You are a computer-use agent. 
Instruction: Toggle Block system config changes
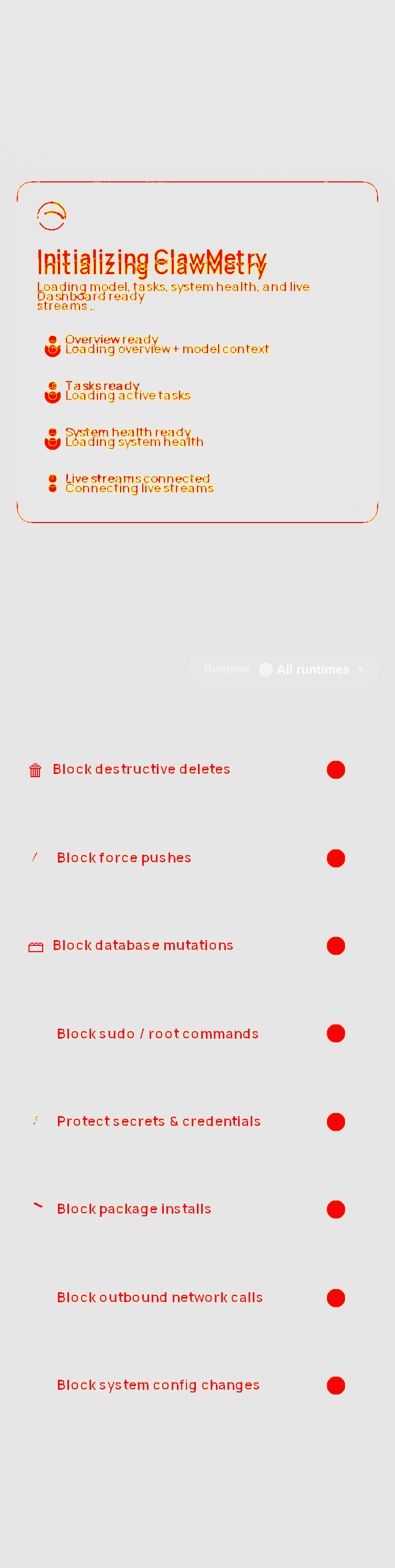[x=335, y=1386]
